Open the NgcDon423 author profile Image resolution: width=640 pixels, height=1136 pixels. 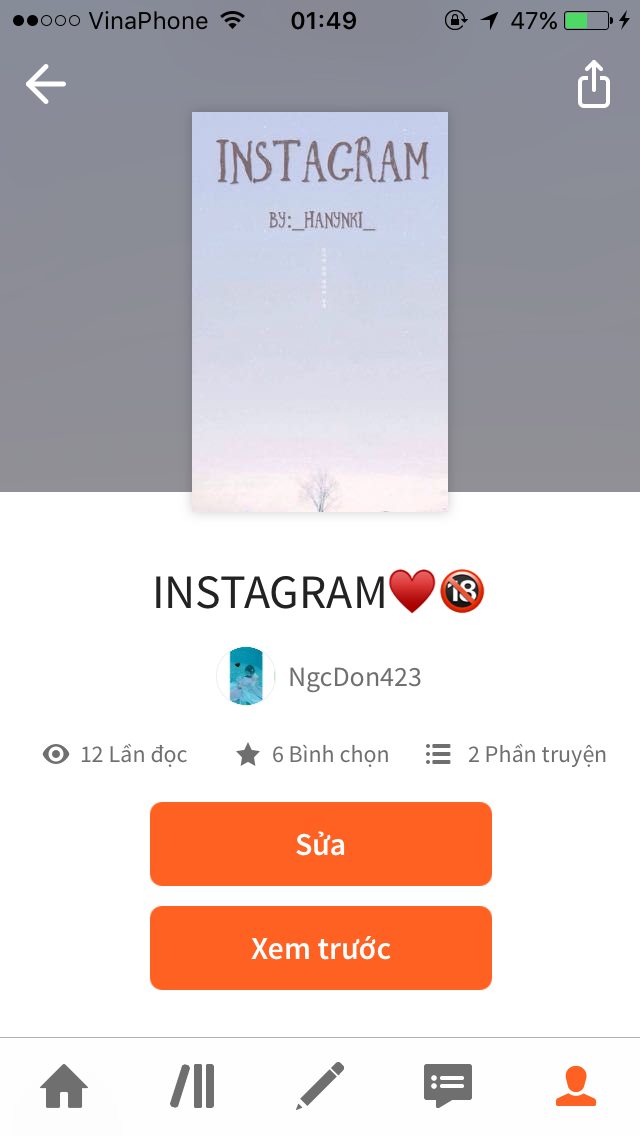[320, 677]
